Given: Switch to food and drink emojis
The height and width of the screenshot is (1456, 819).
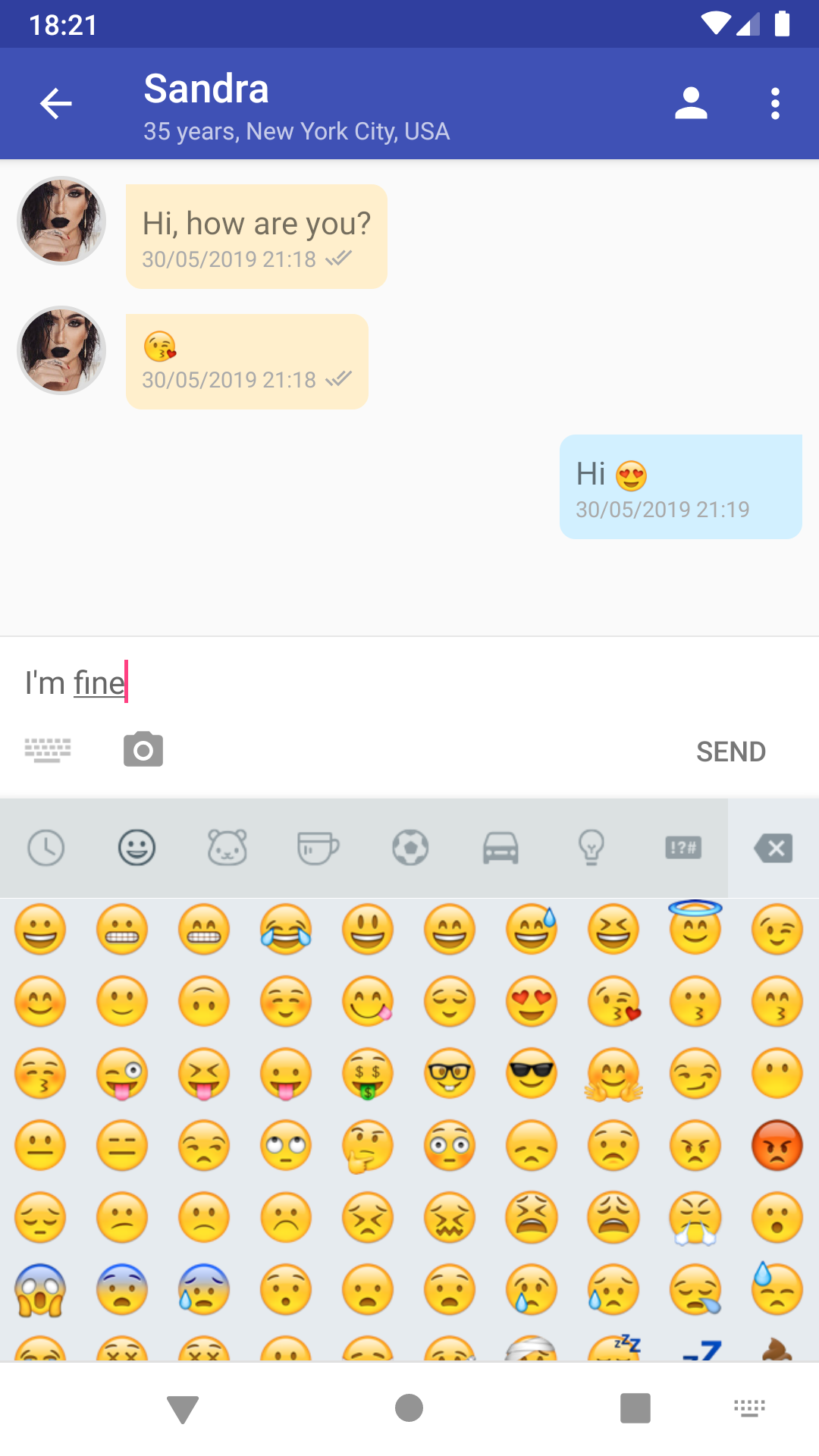Looking at the screenshot, I should (318, 848).
